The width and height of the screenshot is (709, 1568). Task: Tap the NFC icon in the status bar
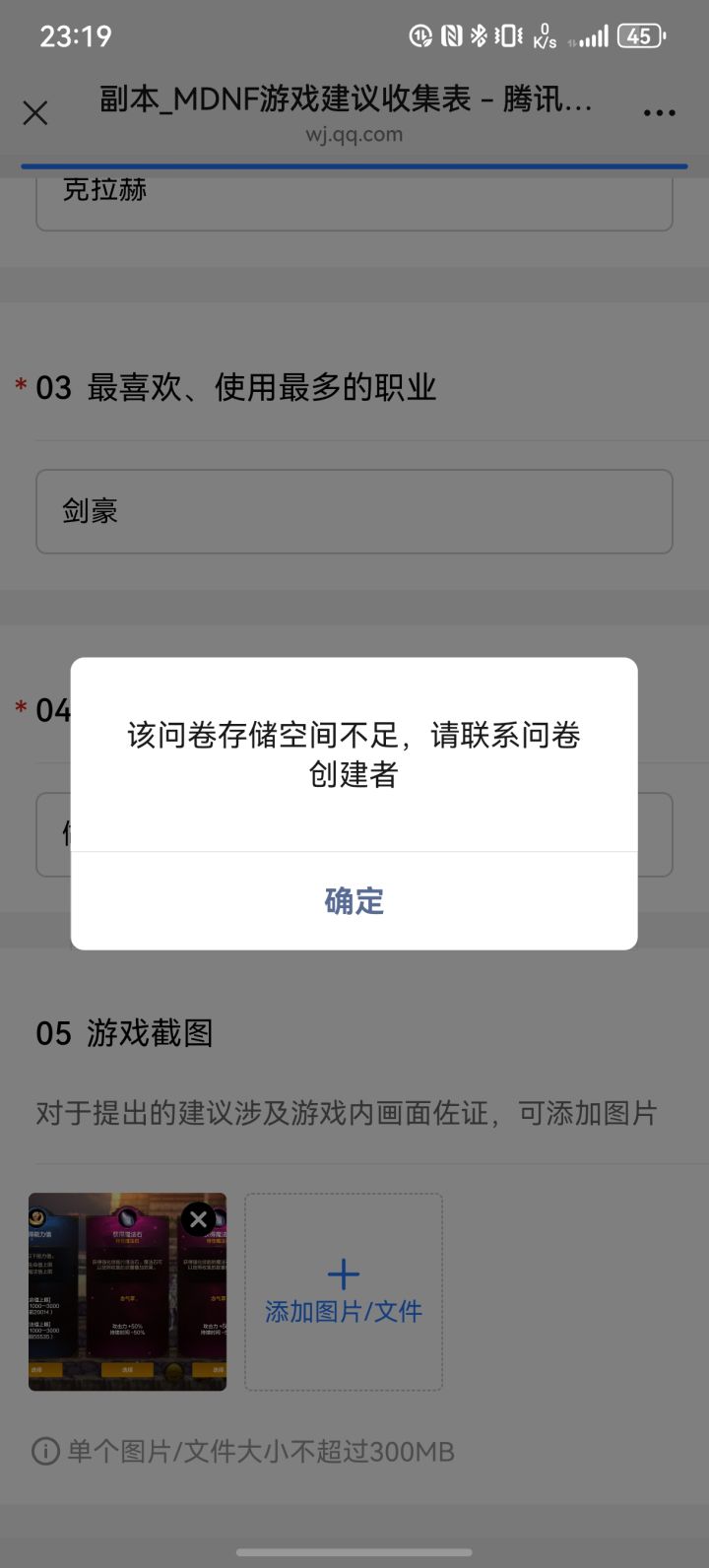click(449, 34)
